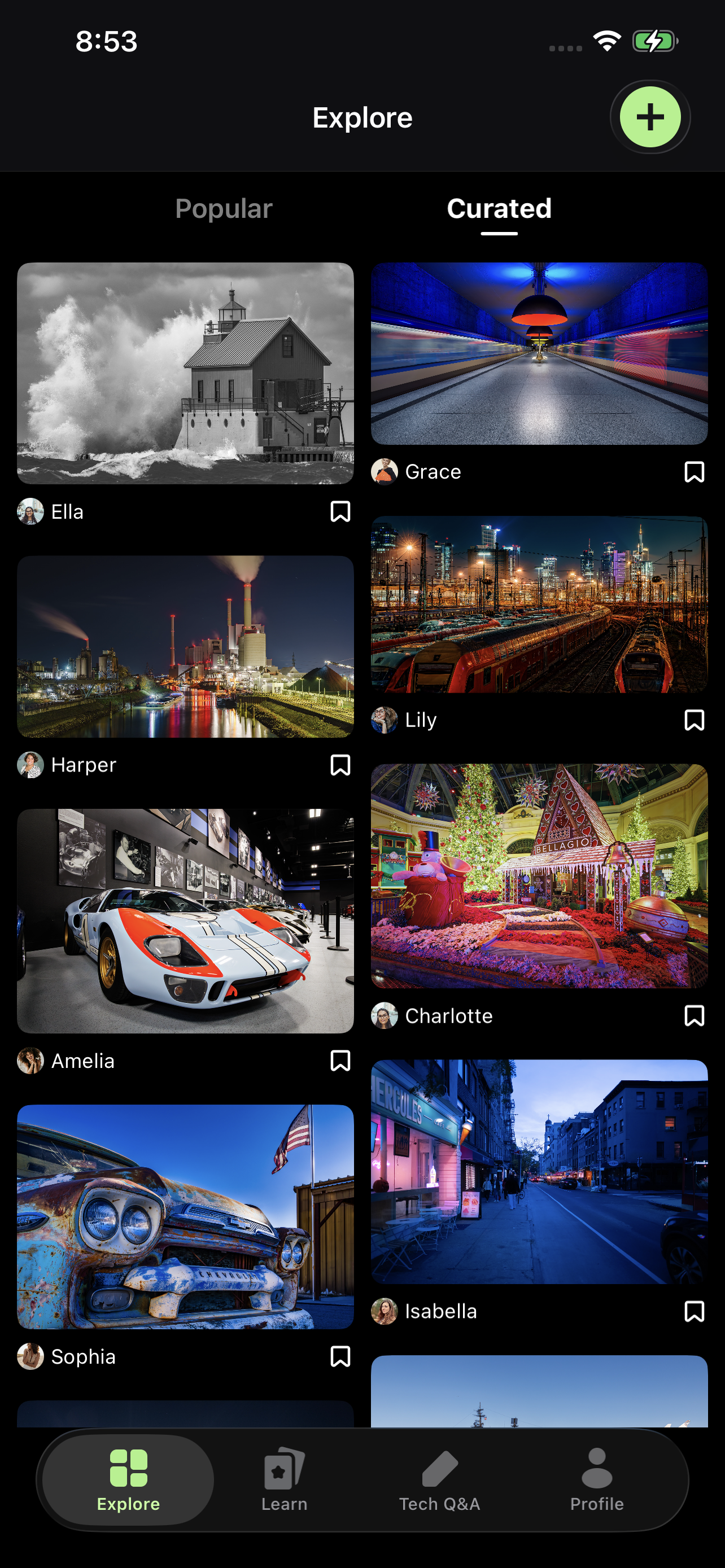Tap Harper's avatar picture
This screenshot has width=725, height=1568.
point(29,764)
